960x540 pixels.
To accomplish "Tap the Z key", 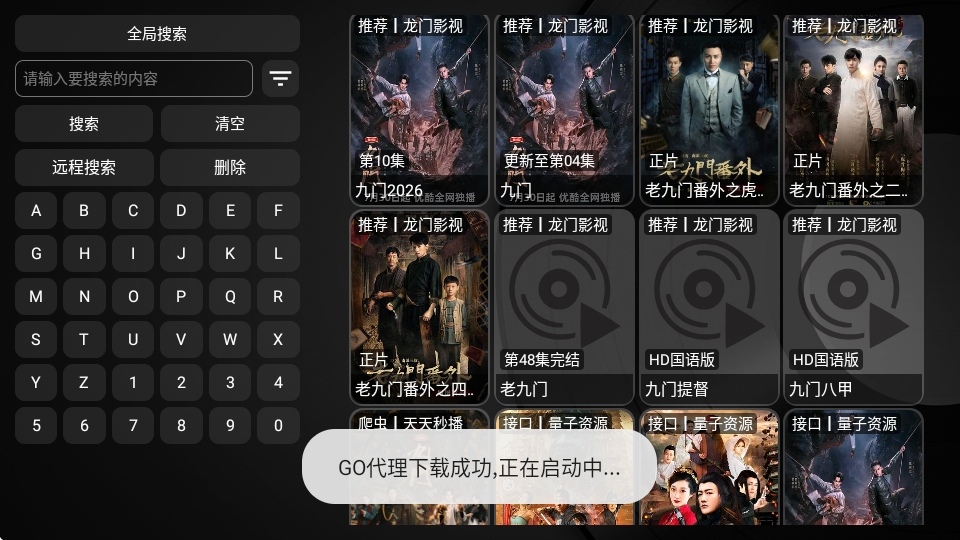I will [84, 382].
